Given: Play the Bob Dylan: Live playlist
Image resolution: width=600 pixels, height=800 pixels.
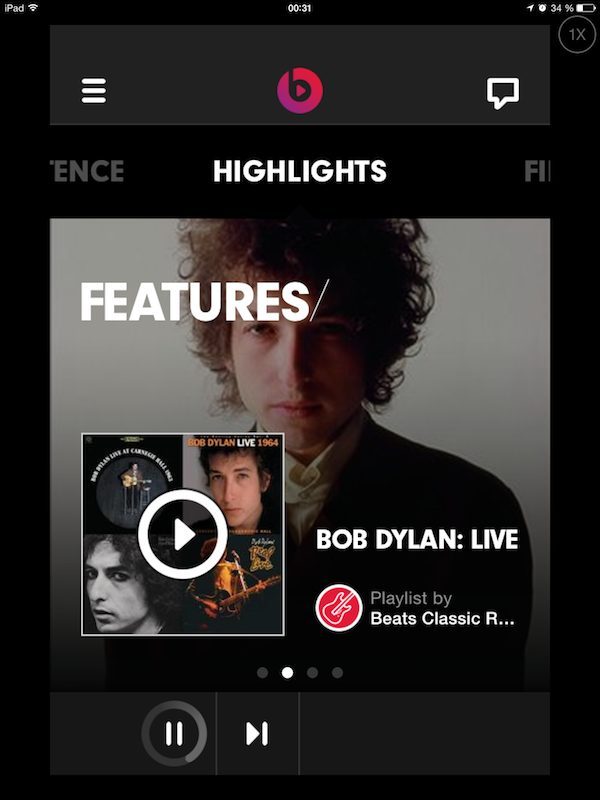Looking at the screenshot, I should (x=182, y=535).
